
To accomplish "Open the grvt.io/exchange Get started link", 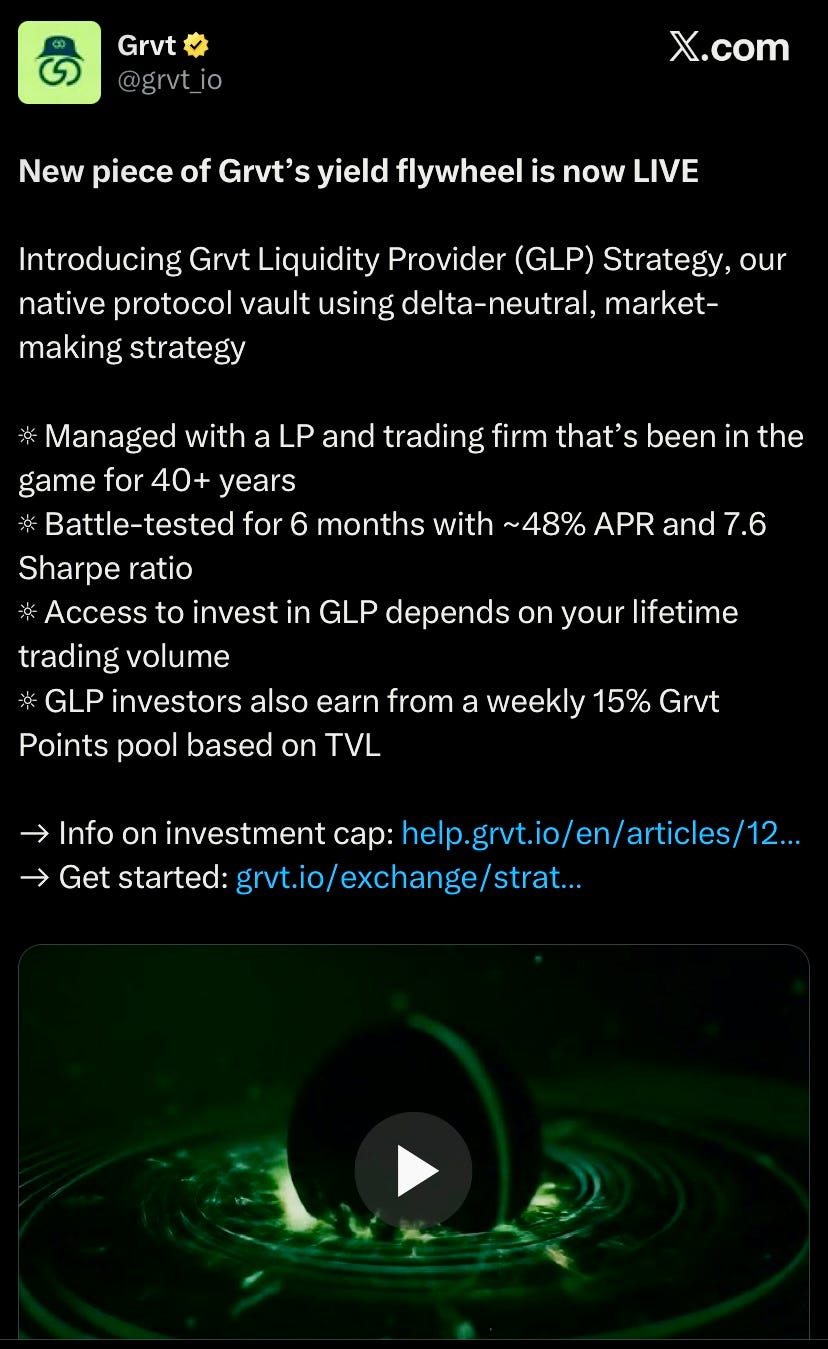I will tap(408, 877).
